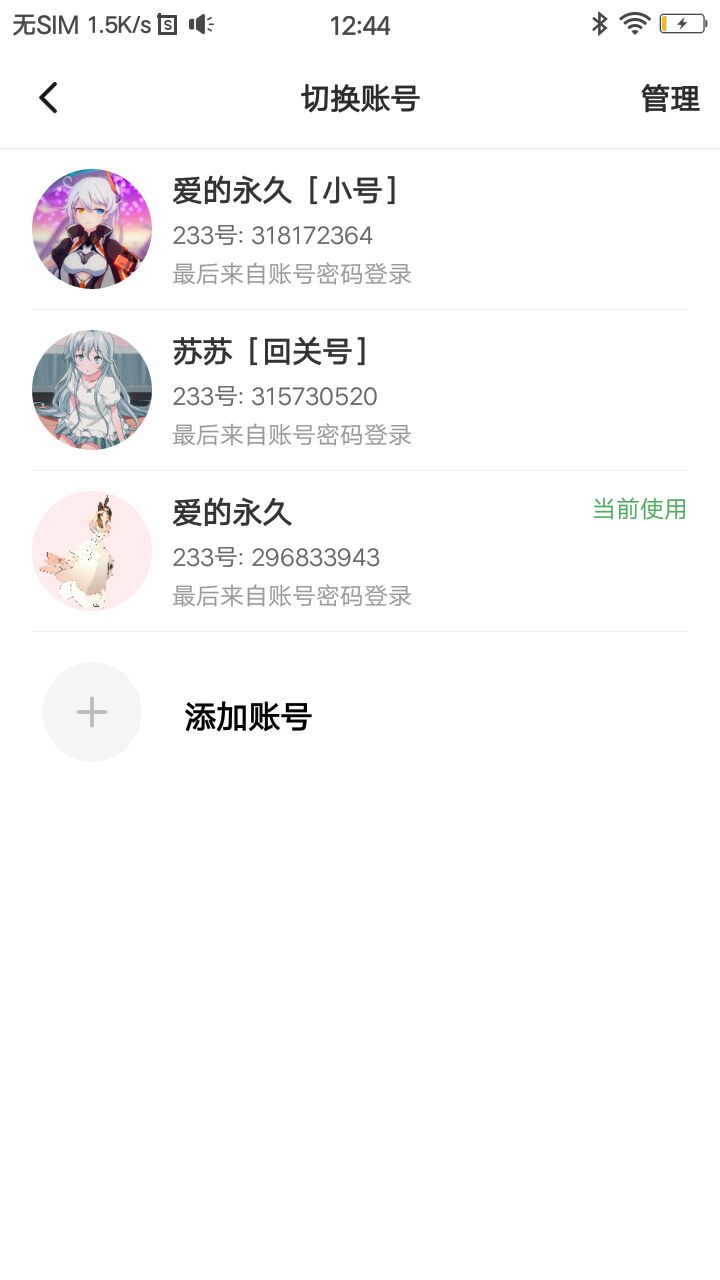Go back from the 切换账号 screen
Screen dimensions: 720x1280
[48, 98]
